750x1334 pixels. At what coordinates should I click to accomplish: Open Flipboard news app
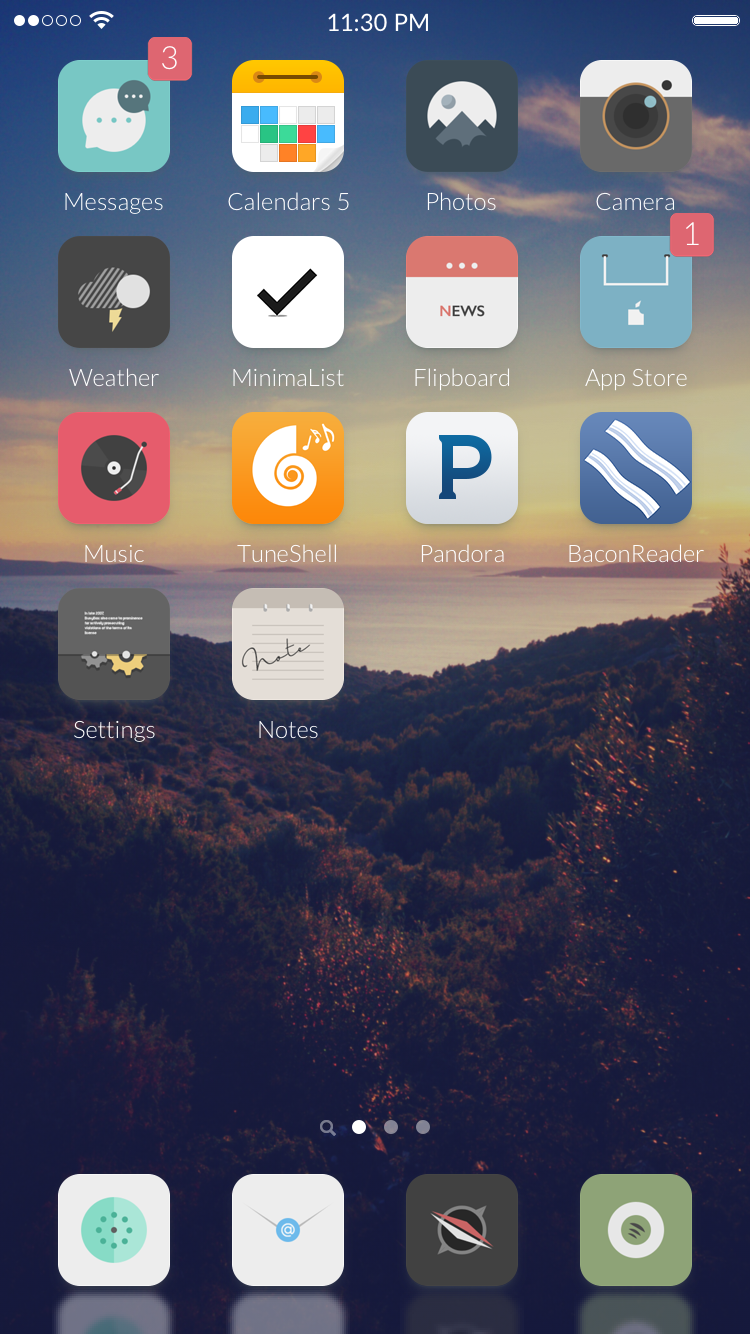462,292
